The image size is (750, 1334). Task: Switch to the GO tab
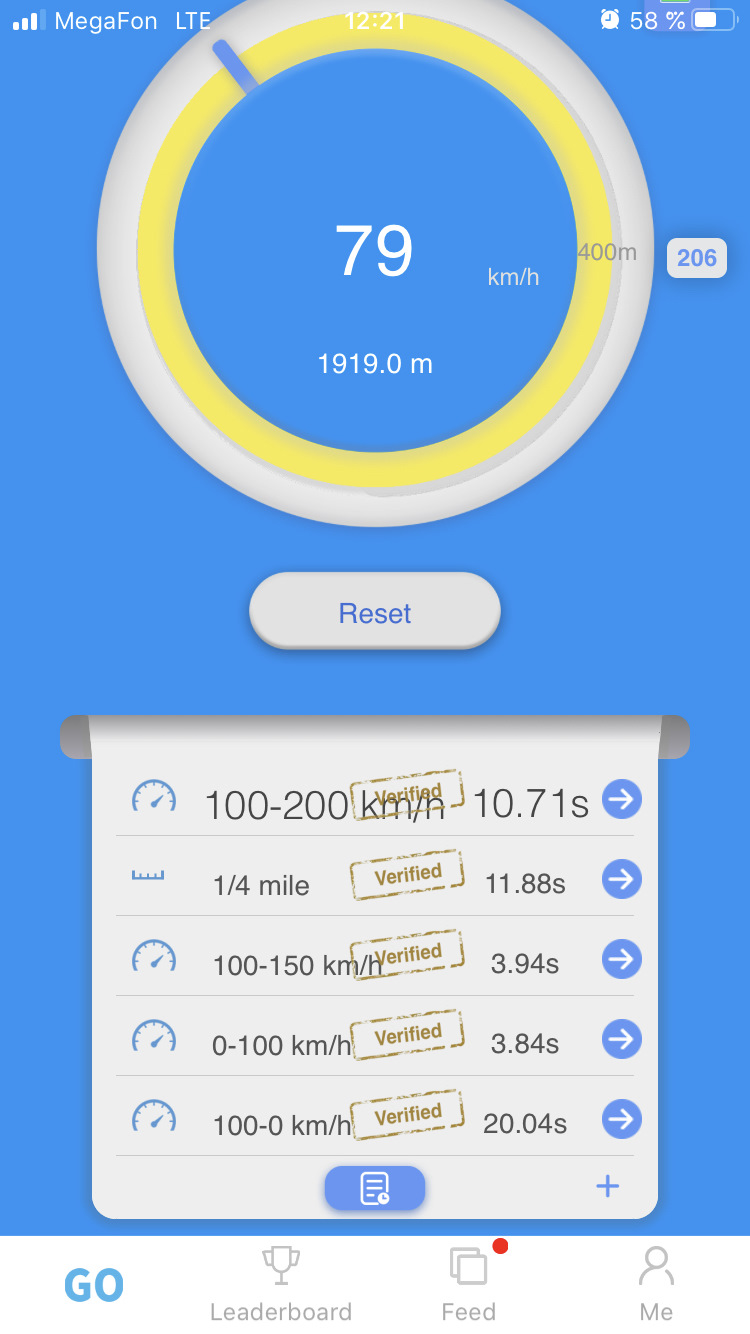[x=94, y=1286]
